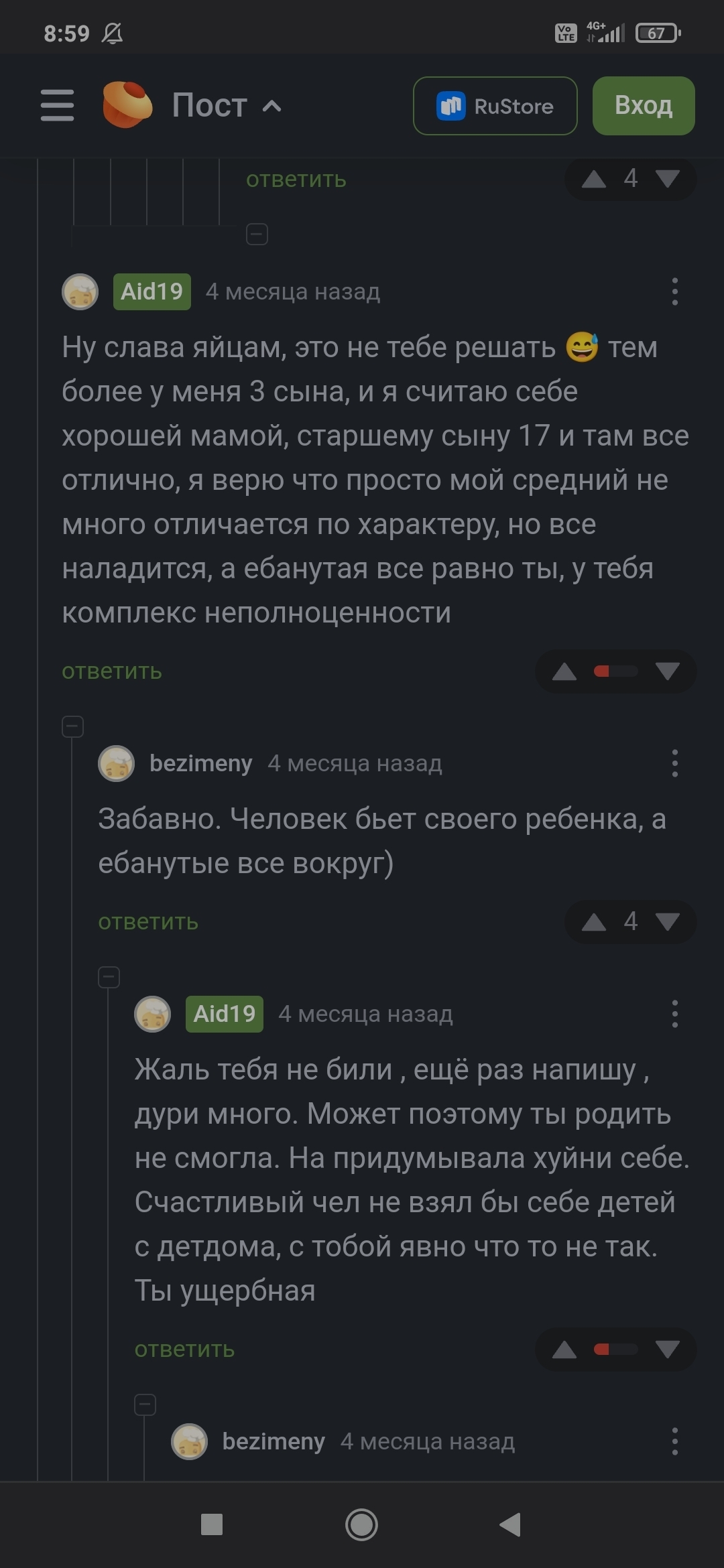This screenshot has height=1568, width=724.
Task: Downvote Aid19's comment about three sons
Action: tap(667, 671)
